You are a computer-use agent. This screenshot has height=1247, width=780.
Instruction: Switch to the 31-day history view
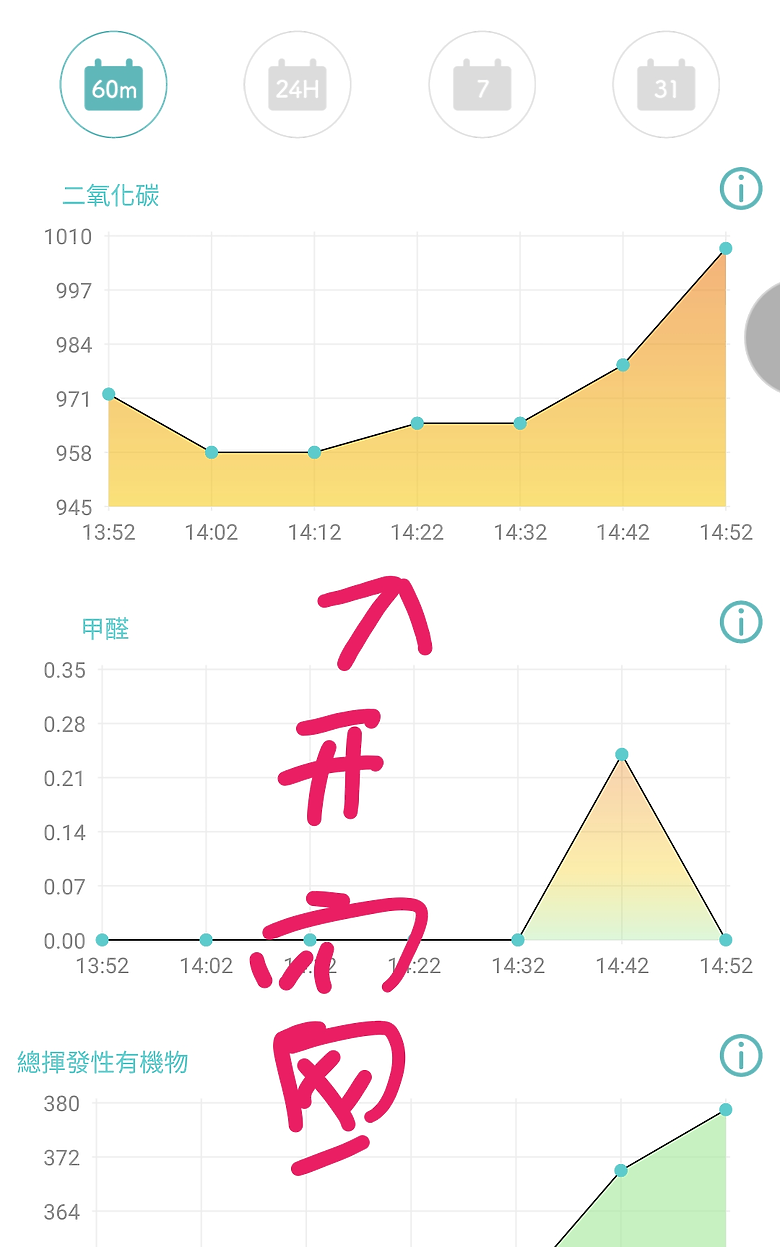pyautogui.click(x=666, y=85)
